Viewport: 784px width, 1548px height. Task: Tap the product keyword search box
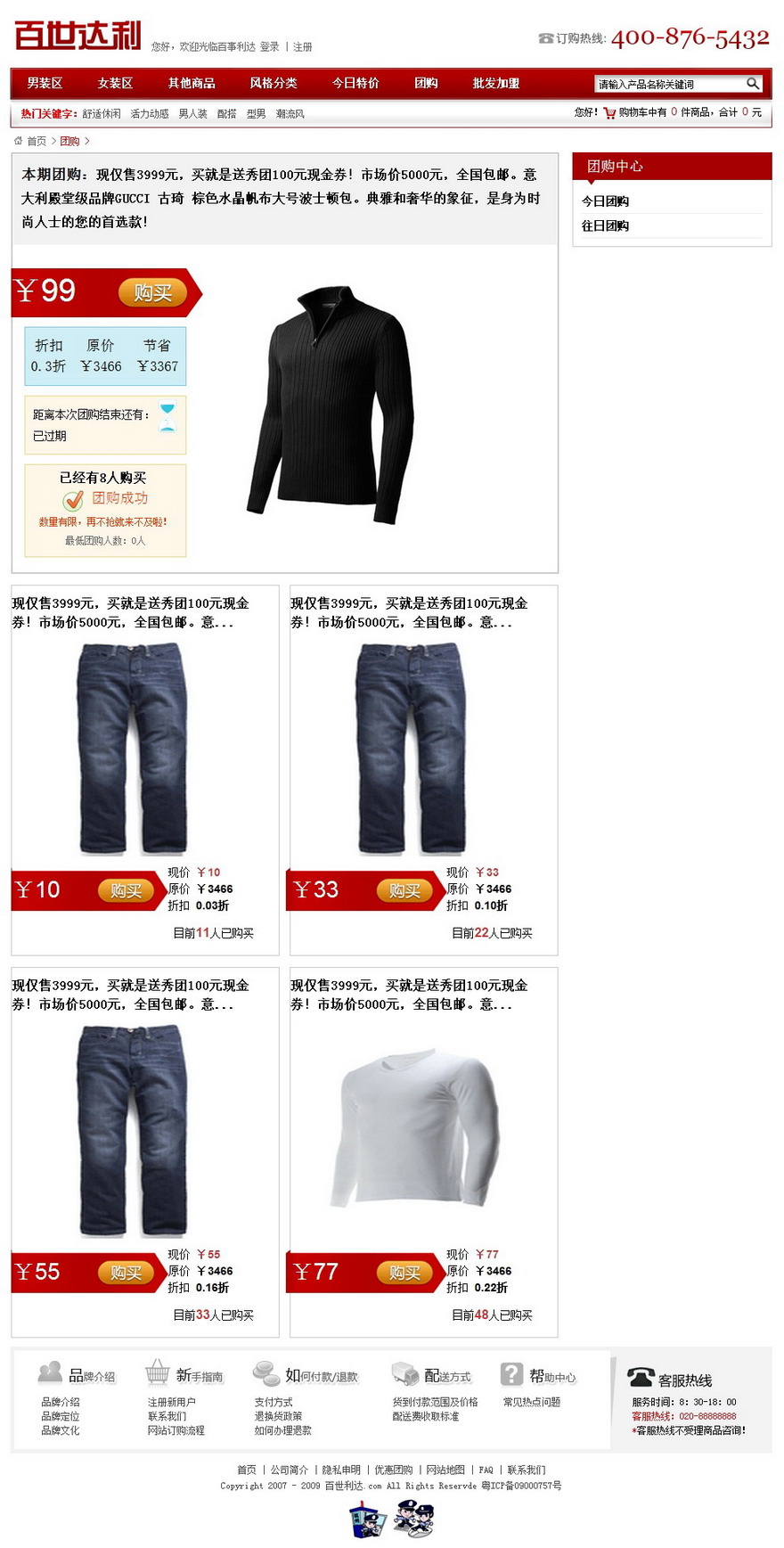click(x=670, y=84)
